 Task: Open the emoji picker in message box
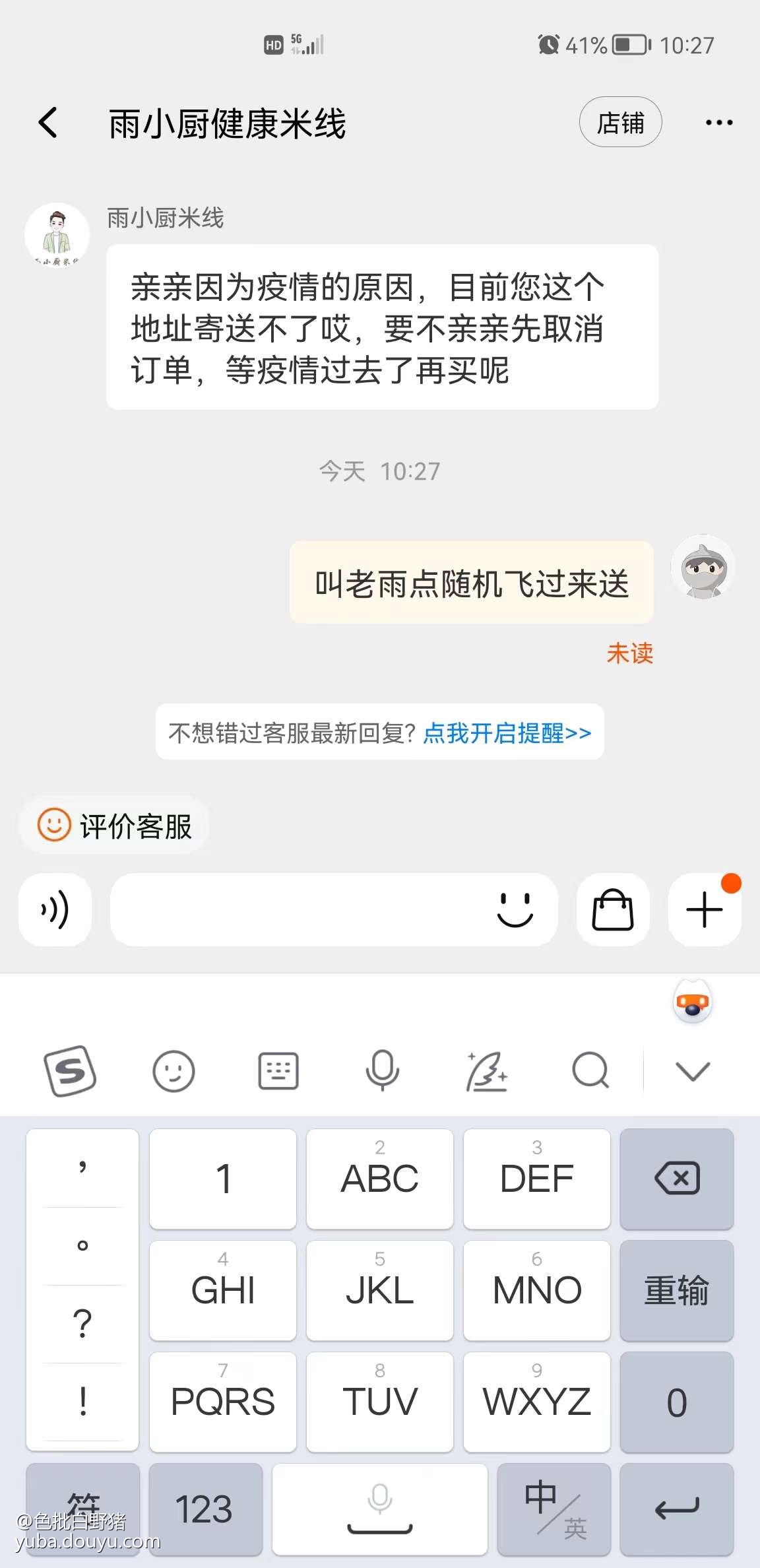[515, 910]
